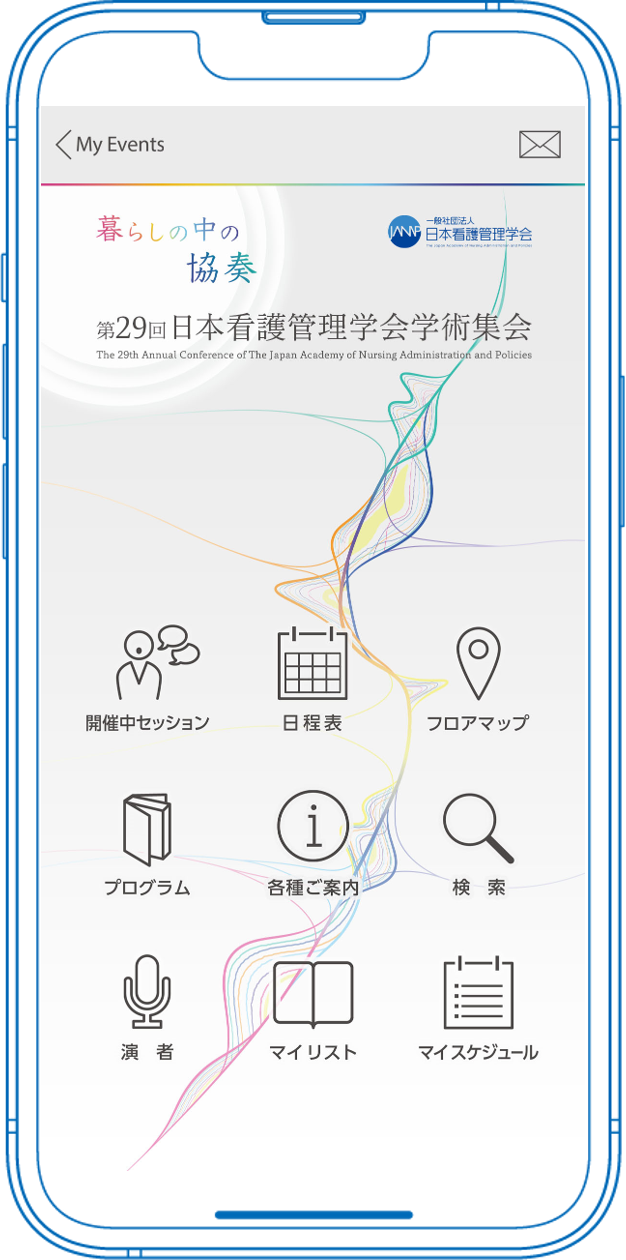Open the mail envelope icon
The image size is (626, 1260).
tap(540, 145)
